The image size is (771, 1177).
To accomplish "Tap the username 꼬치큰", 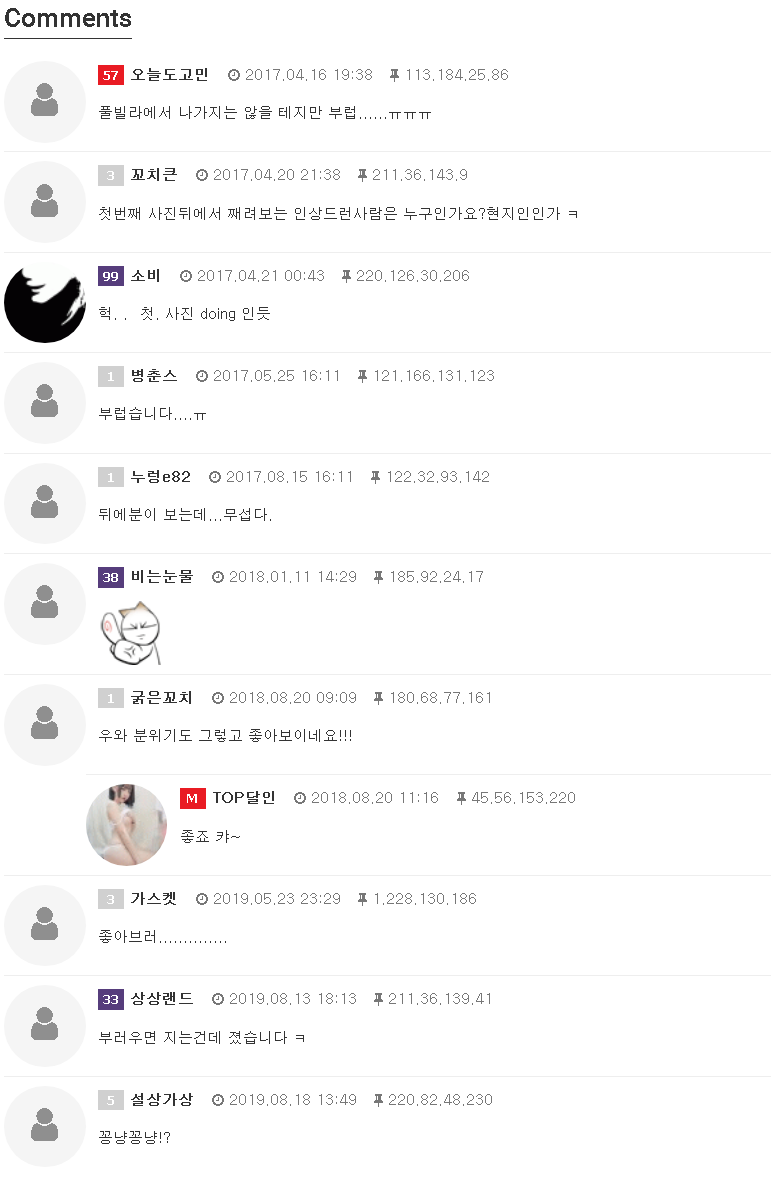I will click(153, 175).
